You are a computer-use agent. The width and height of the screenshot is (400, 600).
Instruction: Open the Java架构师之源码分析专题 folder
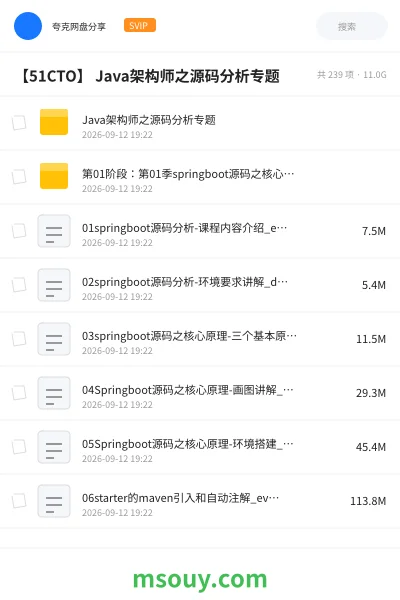(200, 123)
